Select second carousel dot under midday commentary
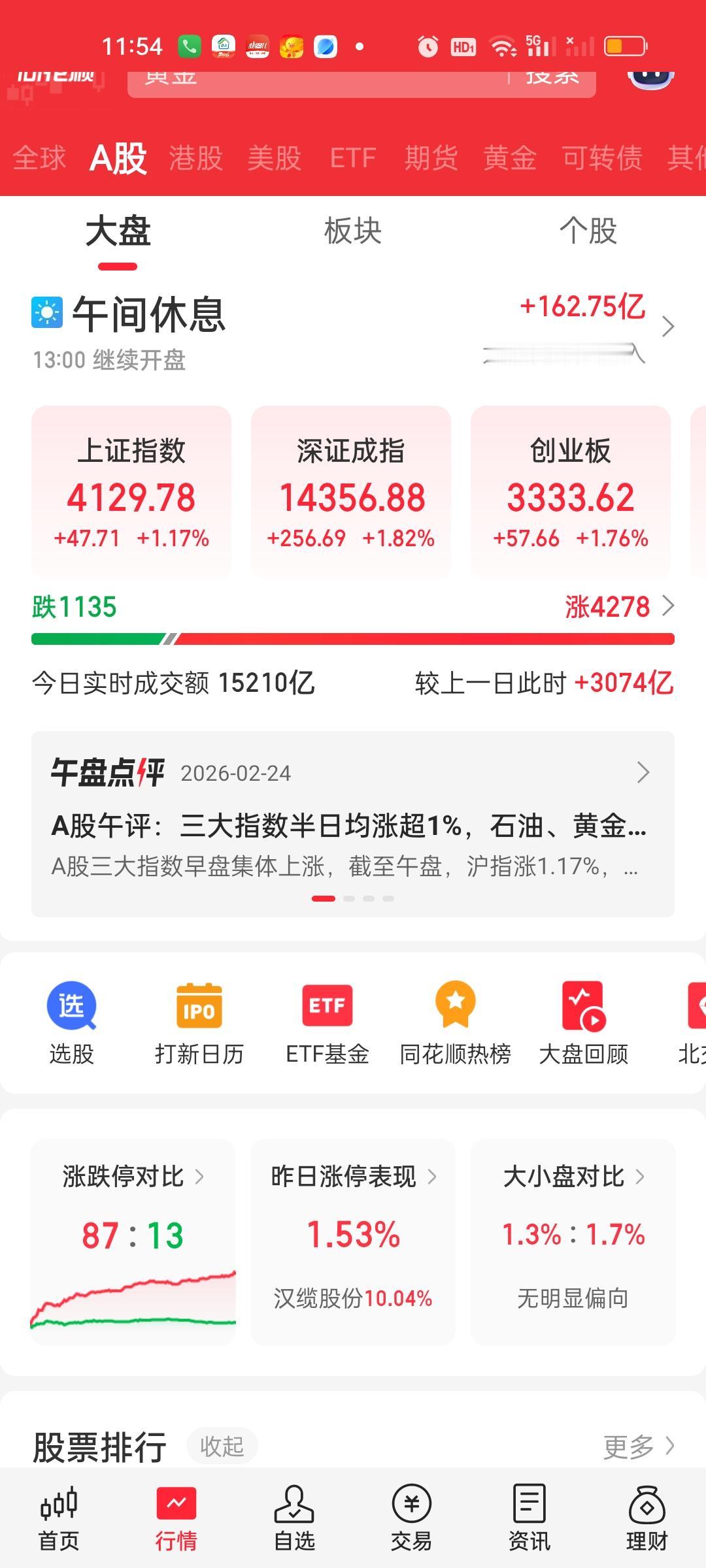This screenshot has width=706, height=1568. [348, 898]
